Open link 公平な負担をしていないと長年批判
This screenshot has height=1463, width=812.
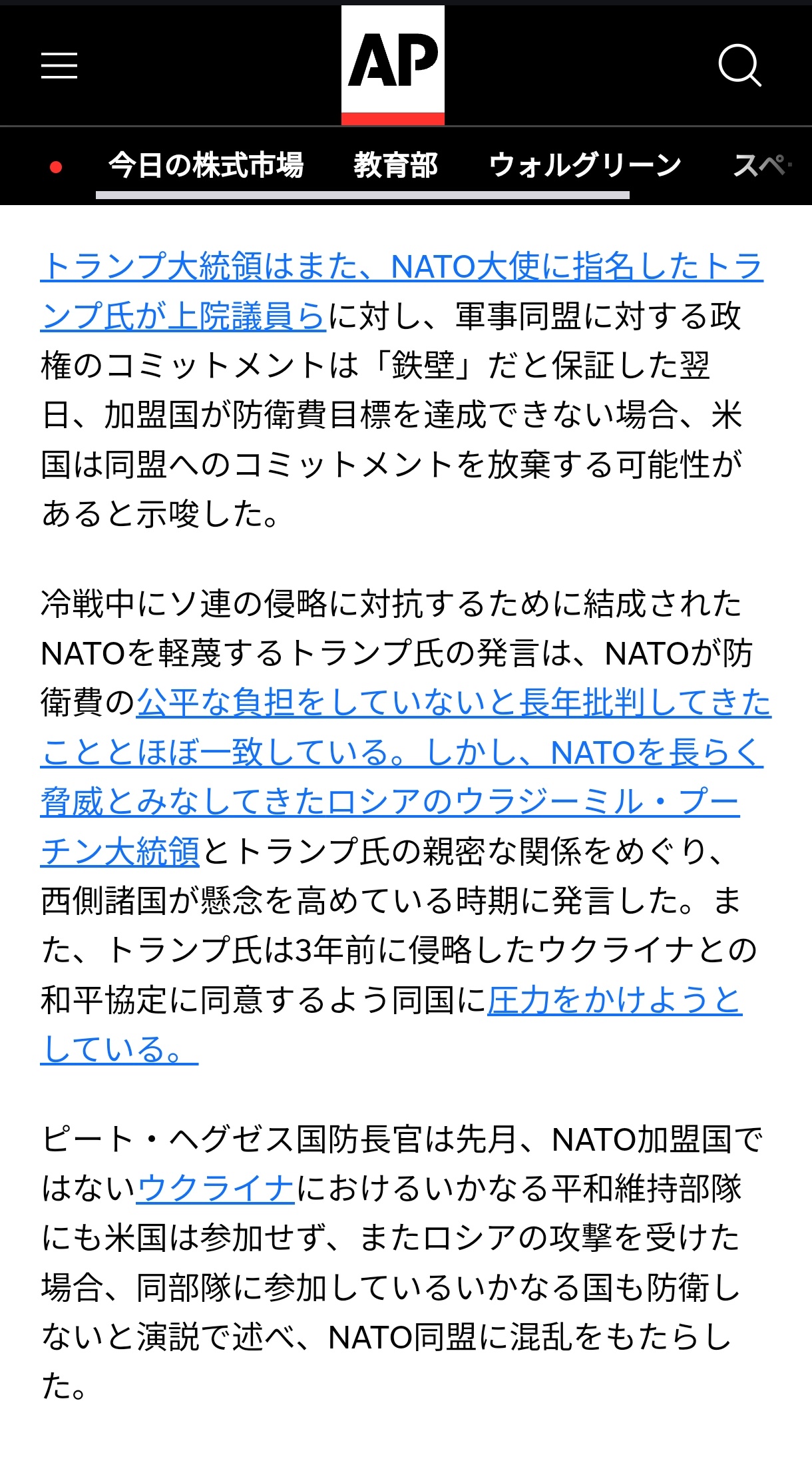click(453, 704)
